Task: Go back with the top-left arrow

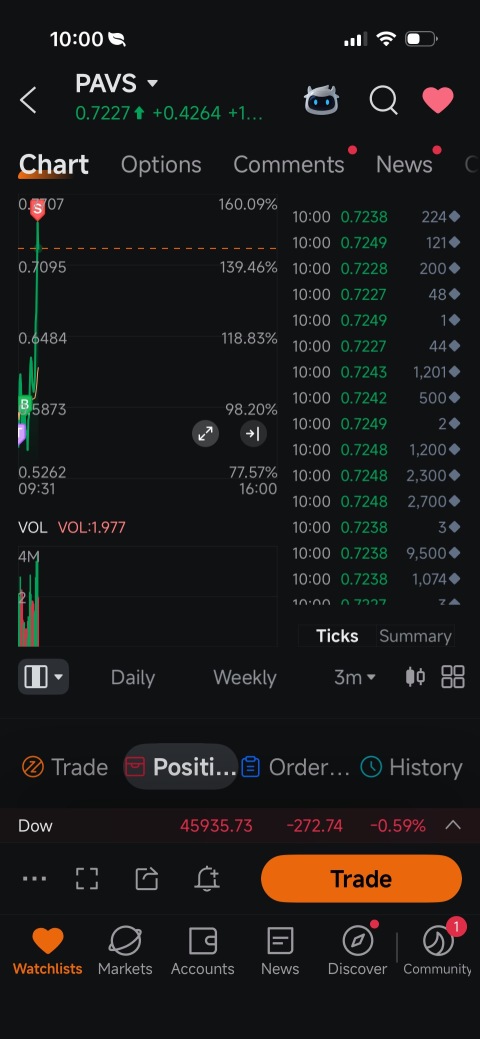Action: [28, 101]
